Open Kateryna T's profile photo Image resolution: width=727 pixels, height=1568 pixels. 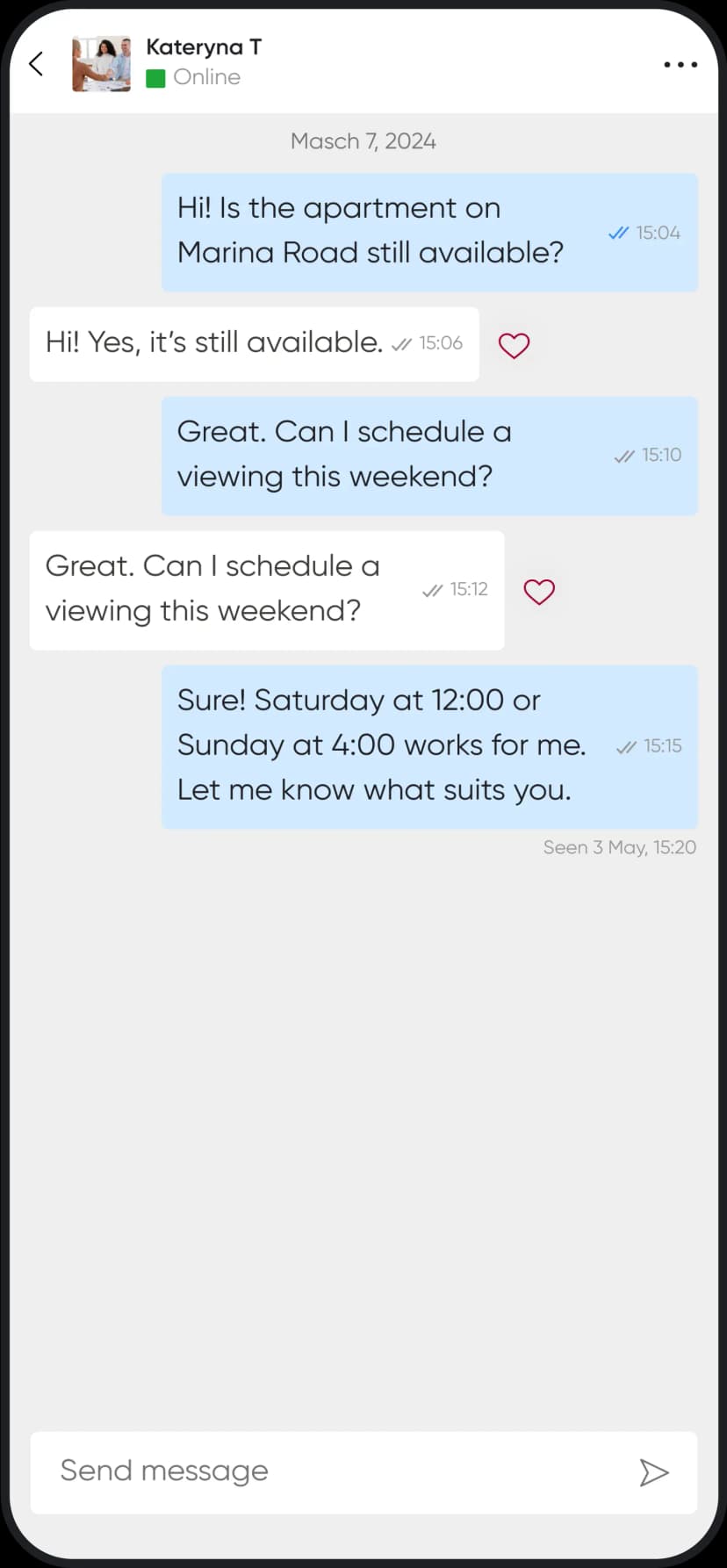[101, 64]
